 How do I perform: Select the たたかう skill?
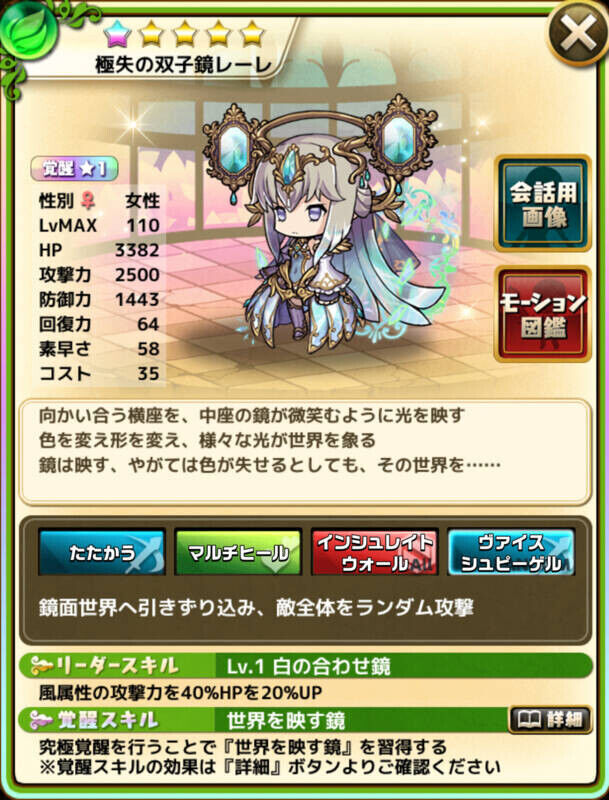pyautogui.click(x=102, y=552)
